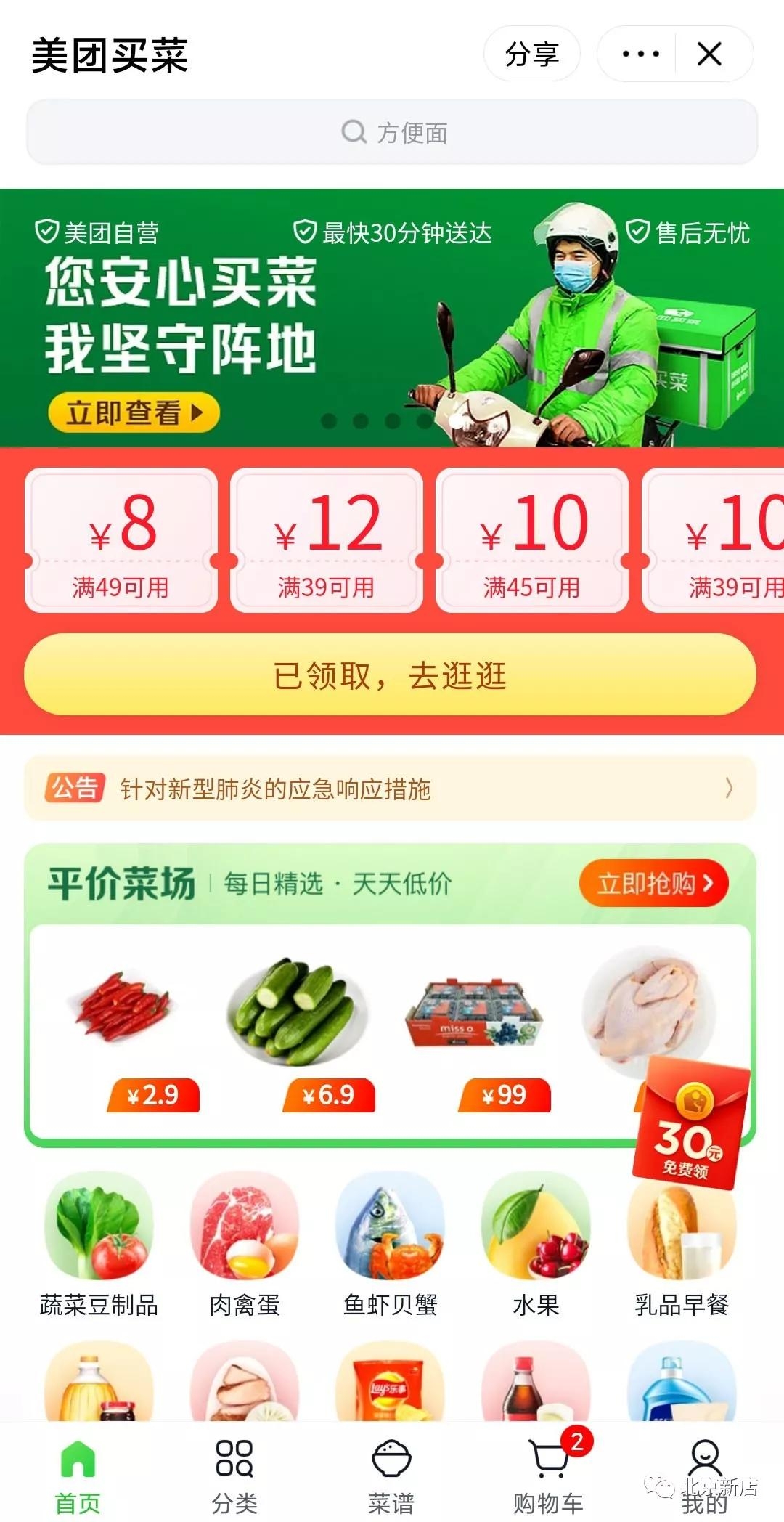Switch to the 分类 tab
The image size is (784, 1522).
(x=234, y=1476)
